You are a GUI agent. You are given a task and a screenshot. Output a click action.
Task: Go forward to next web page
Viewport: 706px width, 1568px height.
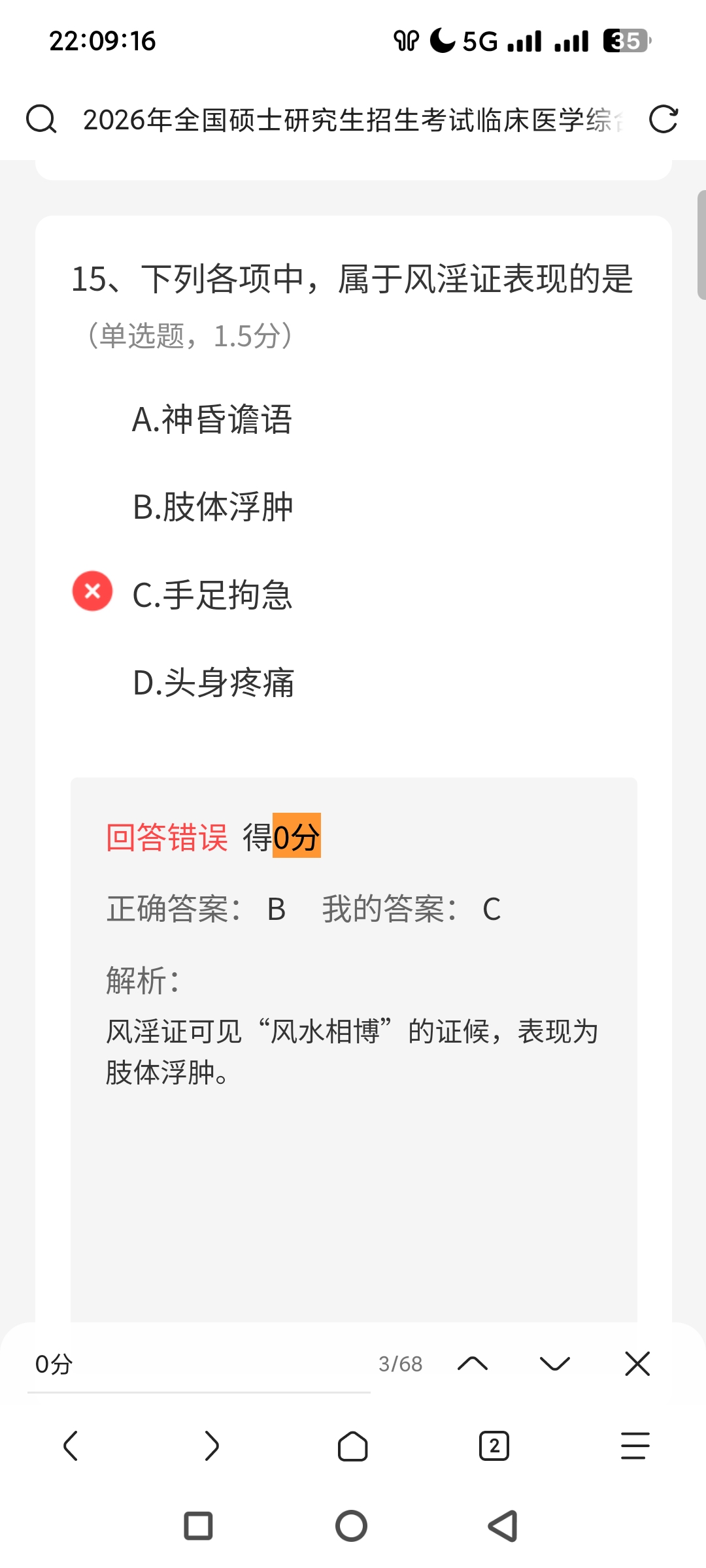coord(212,1445)
